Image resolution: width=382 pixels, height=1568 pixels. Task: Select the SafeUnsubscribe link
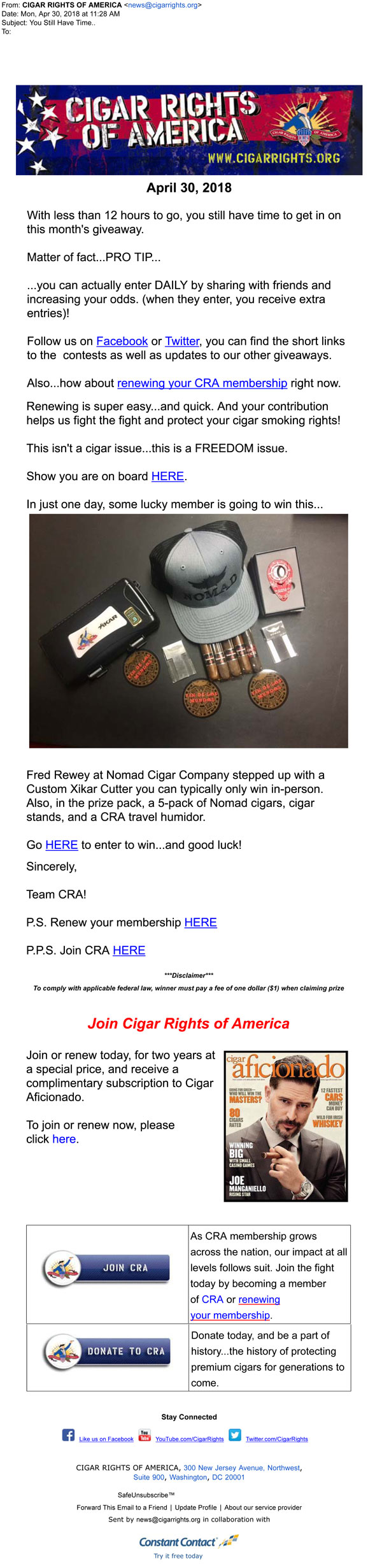click(x=146, y=1495)
